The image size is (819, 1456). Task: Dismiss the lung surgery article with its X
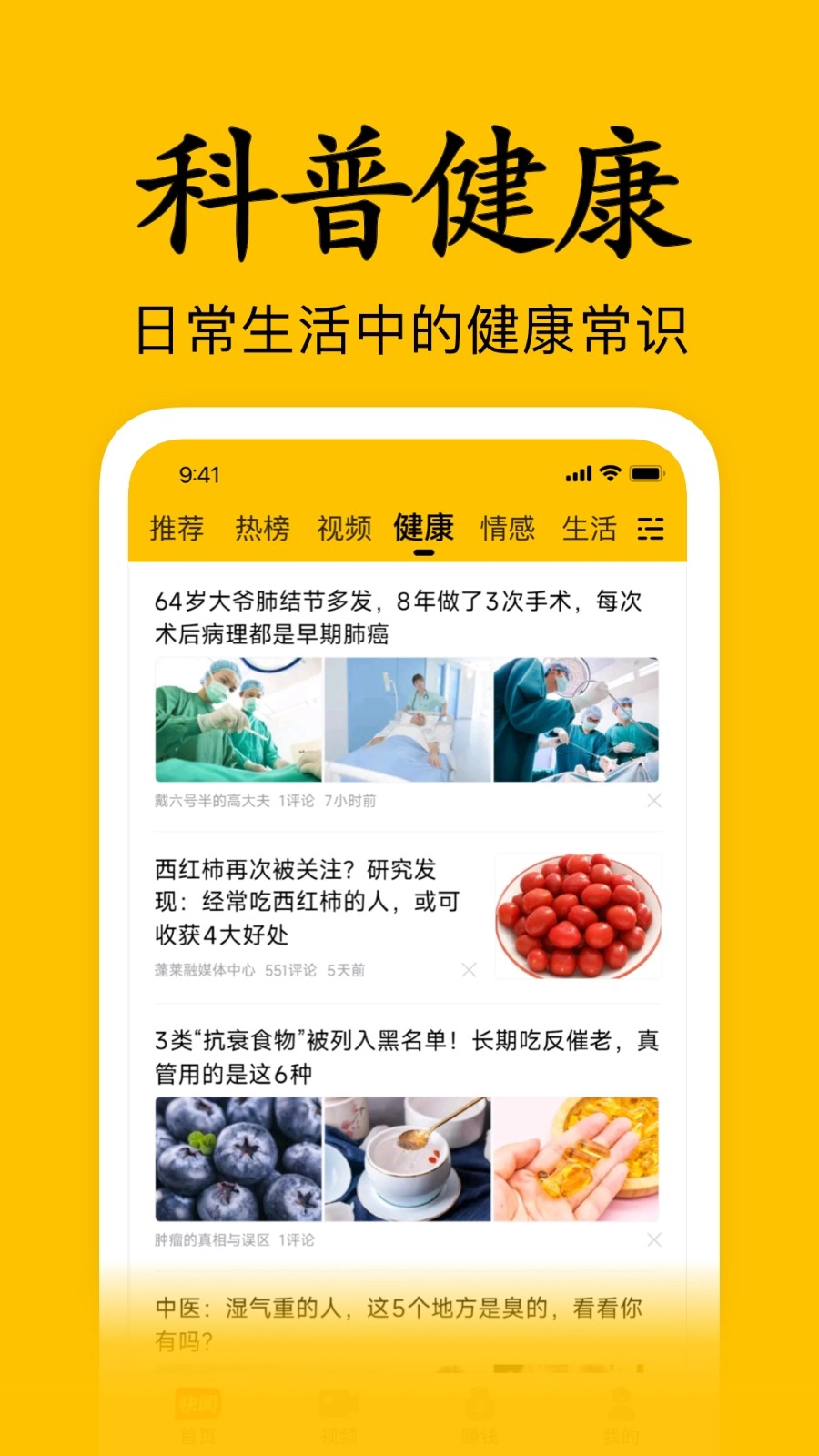[654, 802]
